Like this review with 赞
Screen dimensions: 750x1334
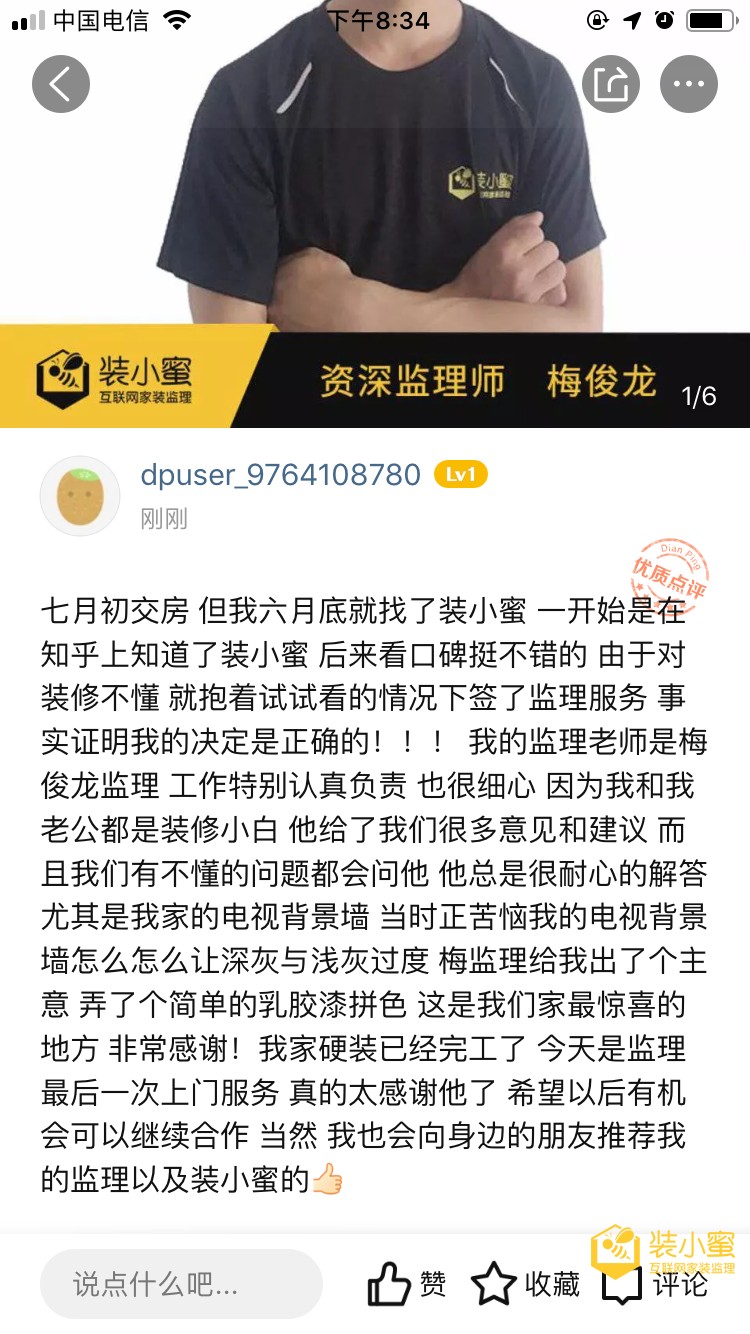click(408, 1284)
